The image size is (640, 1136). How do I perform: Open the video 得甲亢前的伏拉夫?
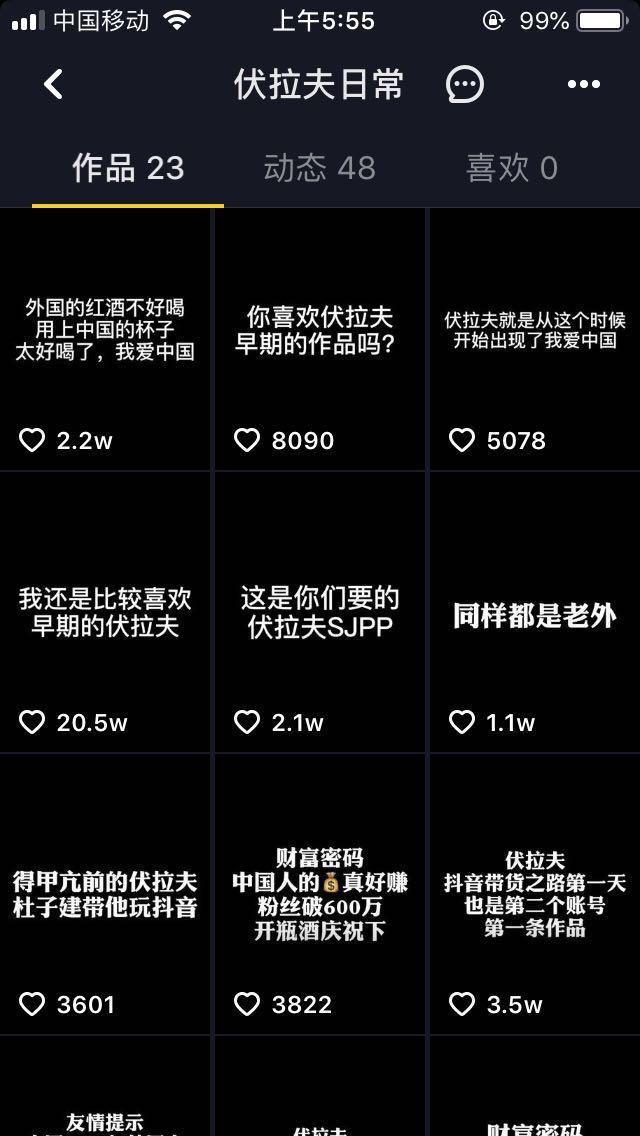105,894
